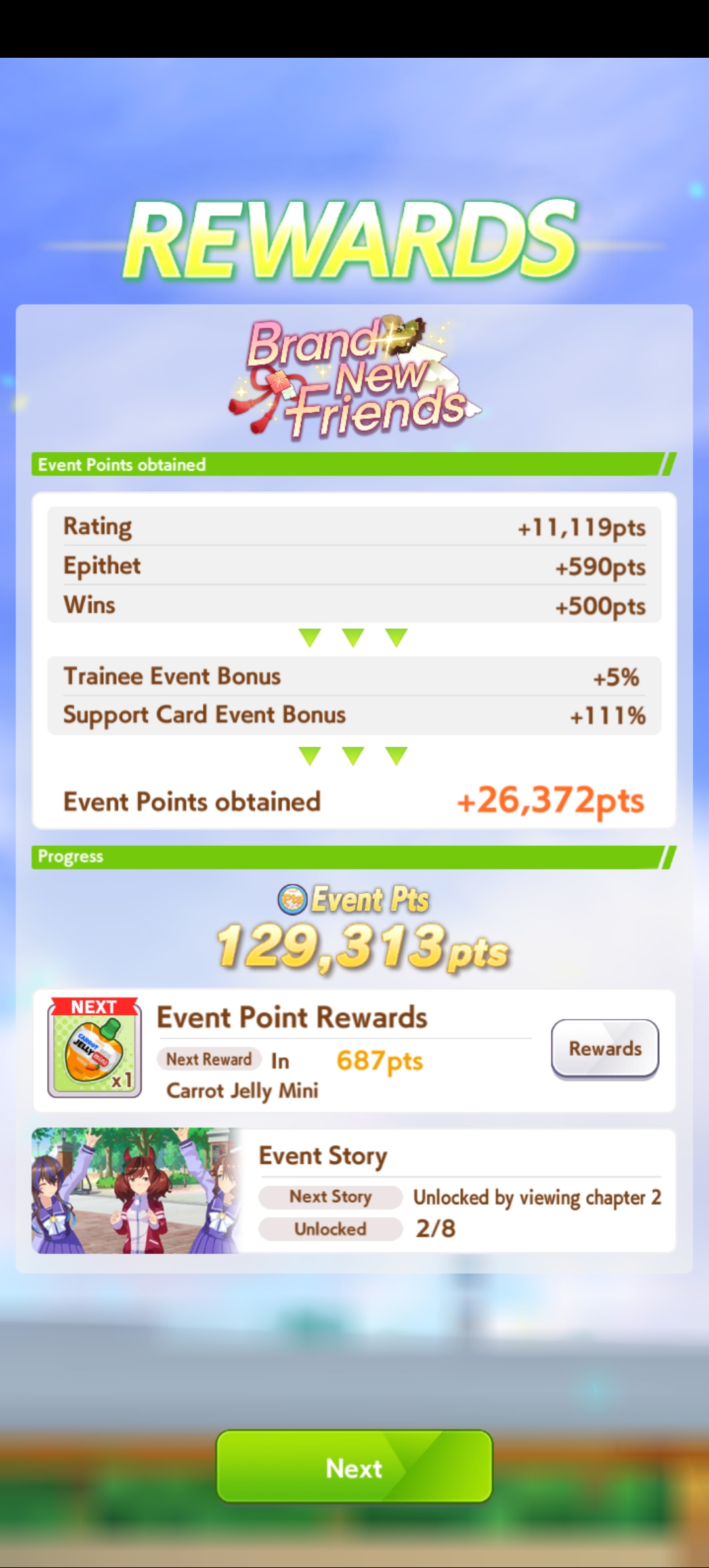Open the Event Point Rewards list
This screenshot has height=1568, width=709.
pos(605,1049)
